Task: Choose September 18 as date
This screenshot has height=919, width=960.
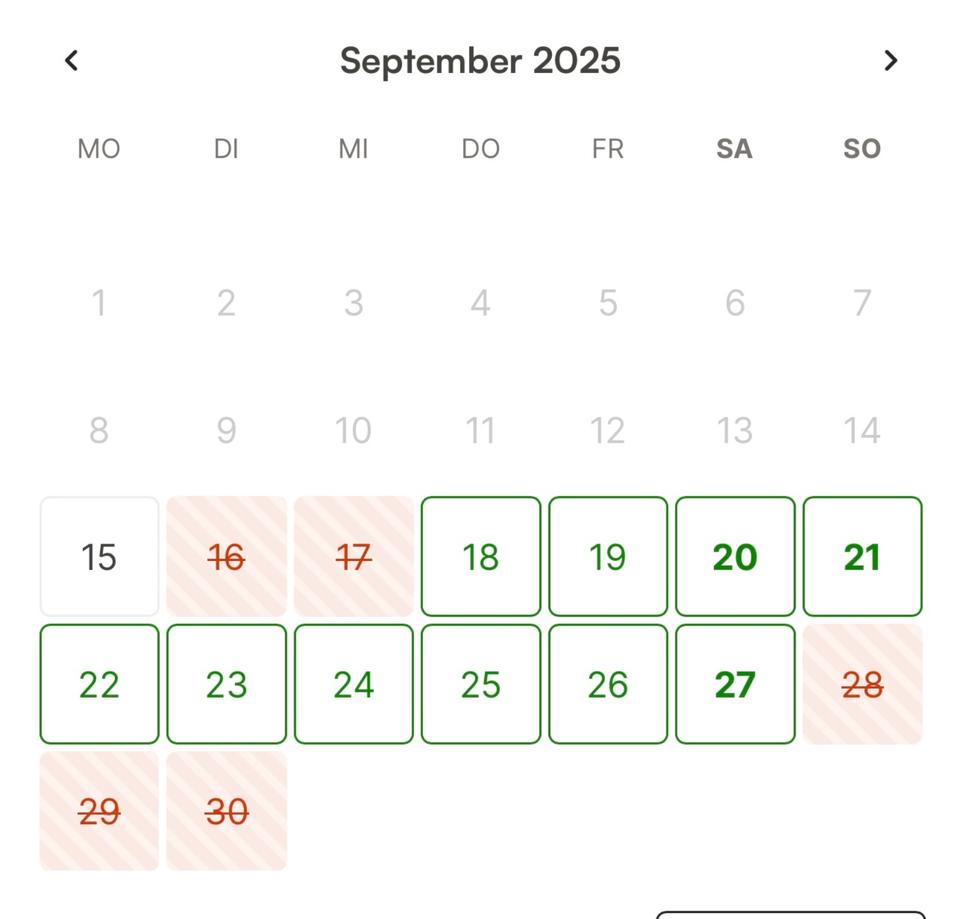Action: 481,557
